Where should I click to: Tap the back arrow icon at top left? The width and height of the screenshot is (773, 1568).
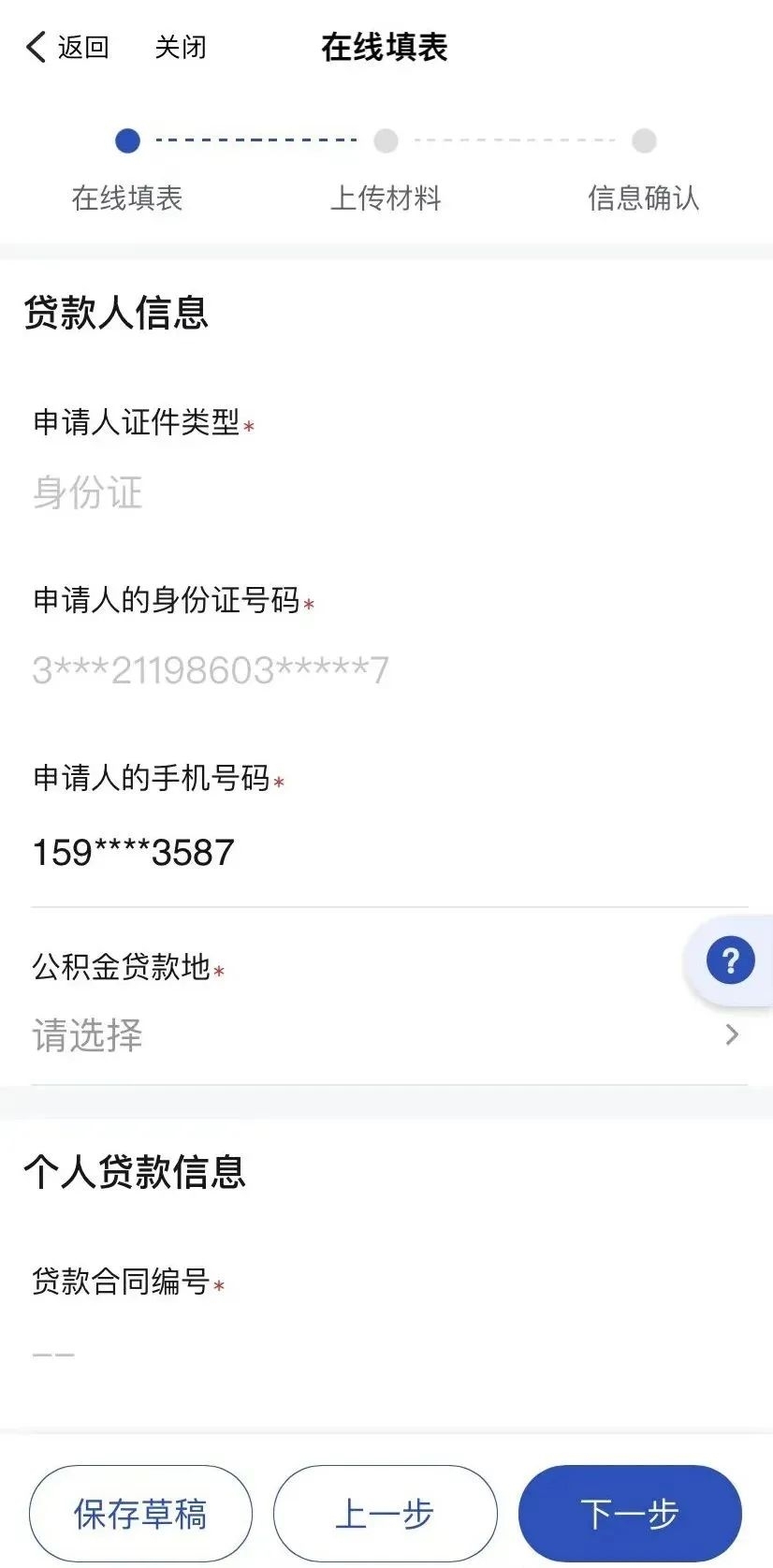pyautogui.click(x=36, y=46)
